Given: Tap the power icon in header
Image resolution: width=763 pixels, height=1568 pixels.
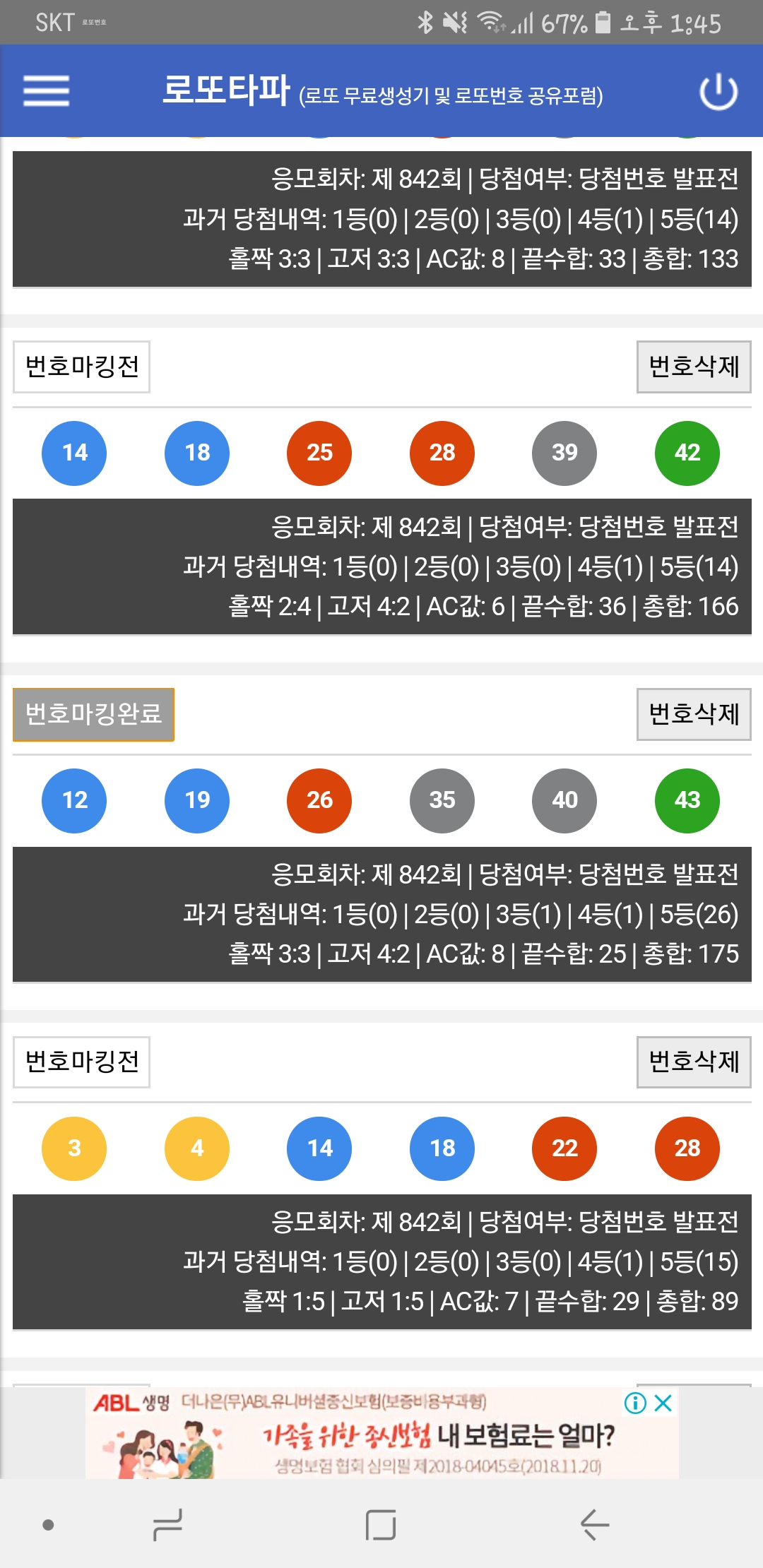Looking at the screenshot, I should click(718, 92).
